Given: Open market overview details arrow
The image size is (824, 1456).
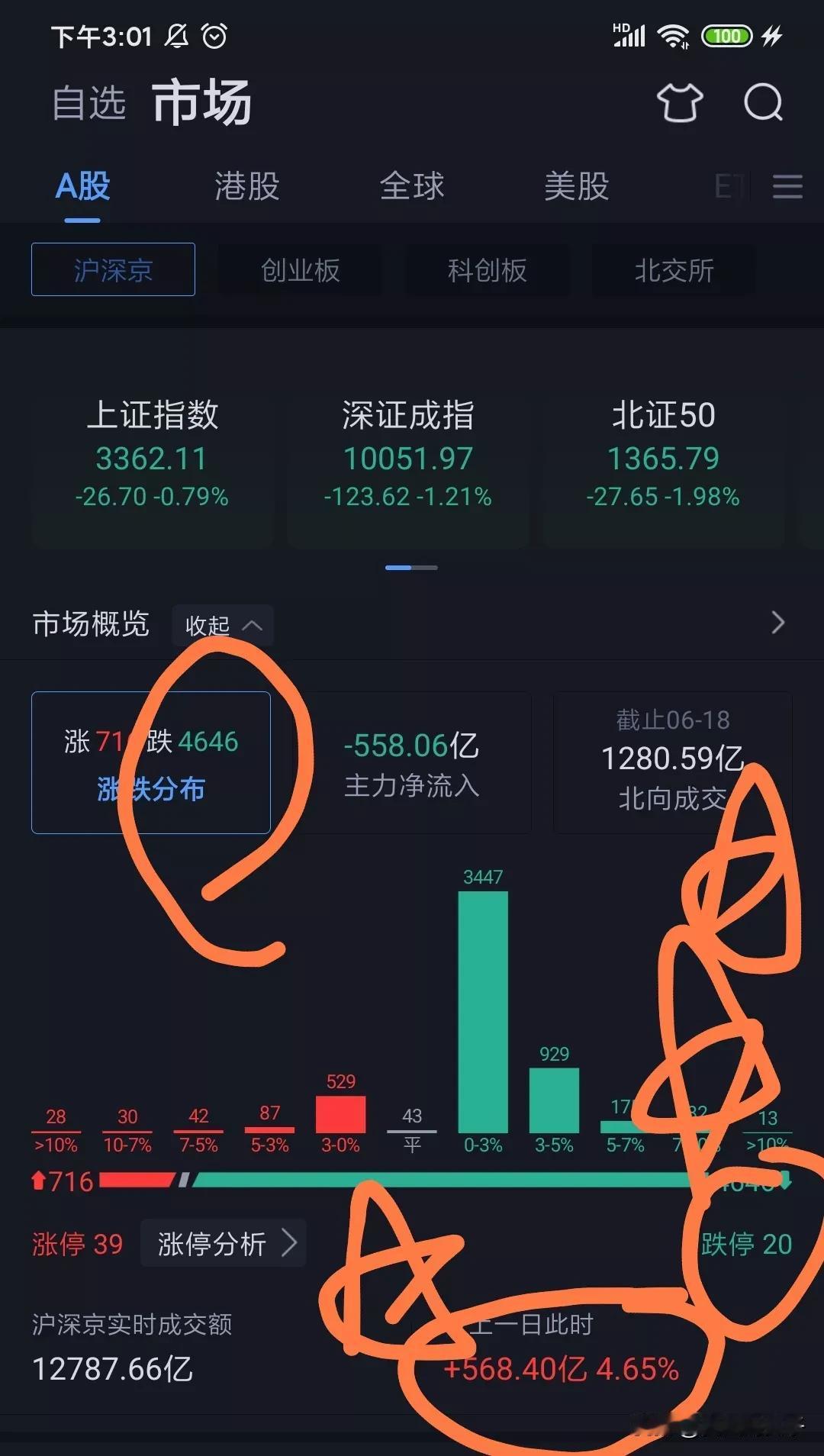Looking at the screenshot, I should [x=777, y=623].
